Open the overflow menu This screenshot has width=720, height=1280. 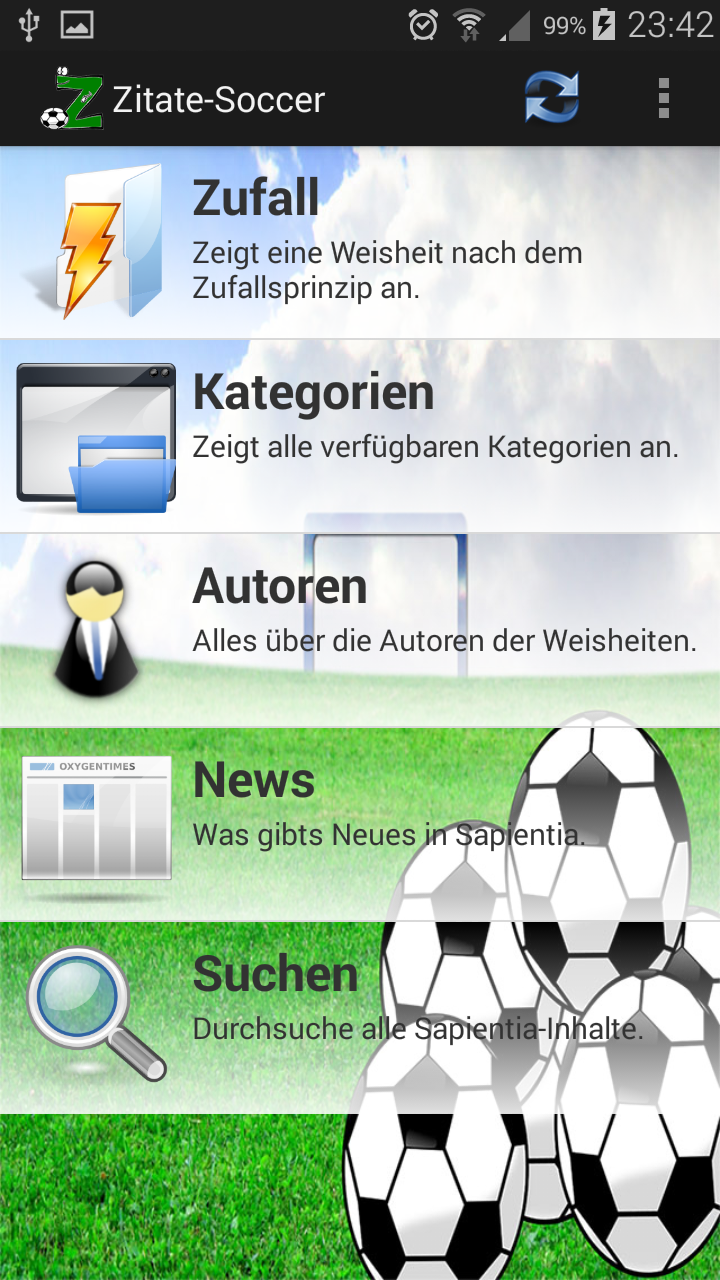[x=663, y=98]
